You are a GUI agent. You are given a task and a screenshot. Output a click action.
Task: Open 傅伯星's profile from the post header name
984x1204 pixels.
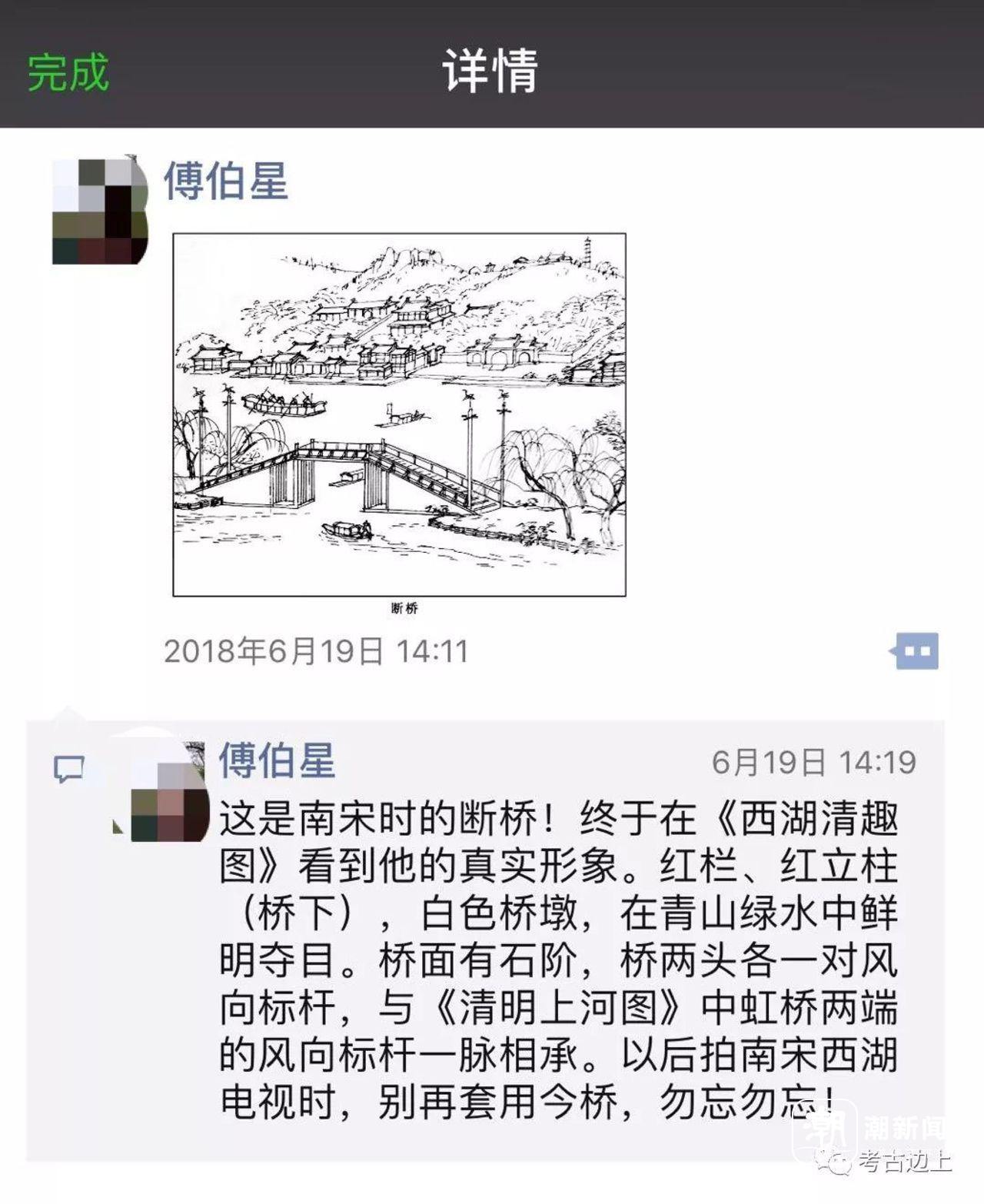(x=226, y=181)
